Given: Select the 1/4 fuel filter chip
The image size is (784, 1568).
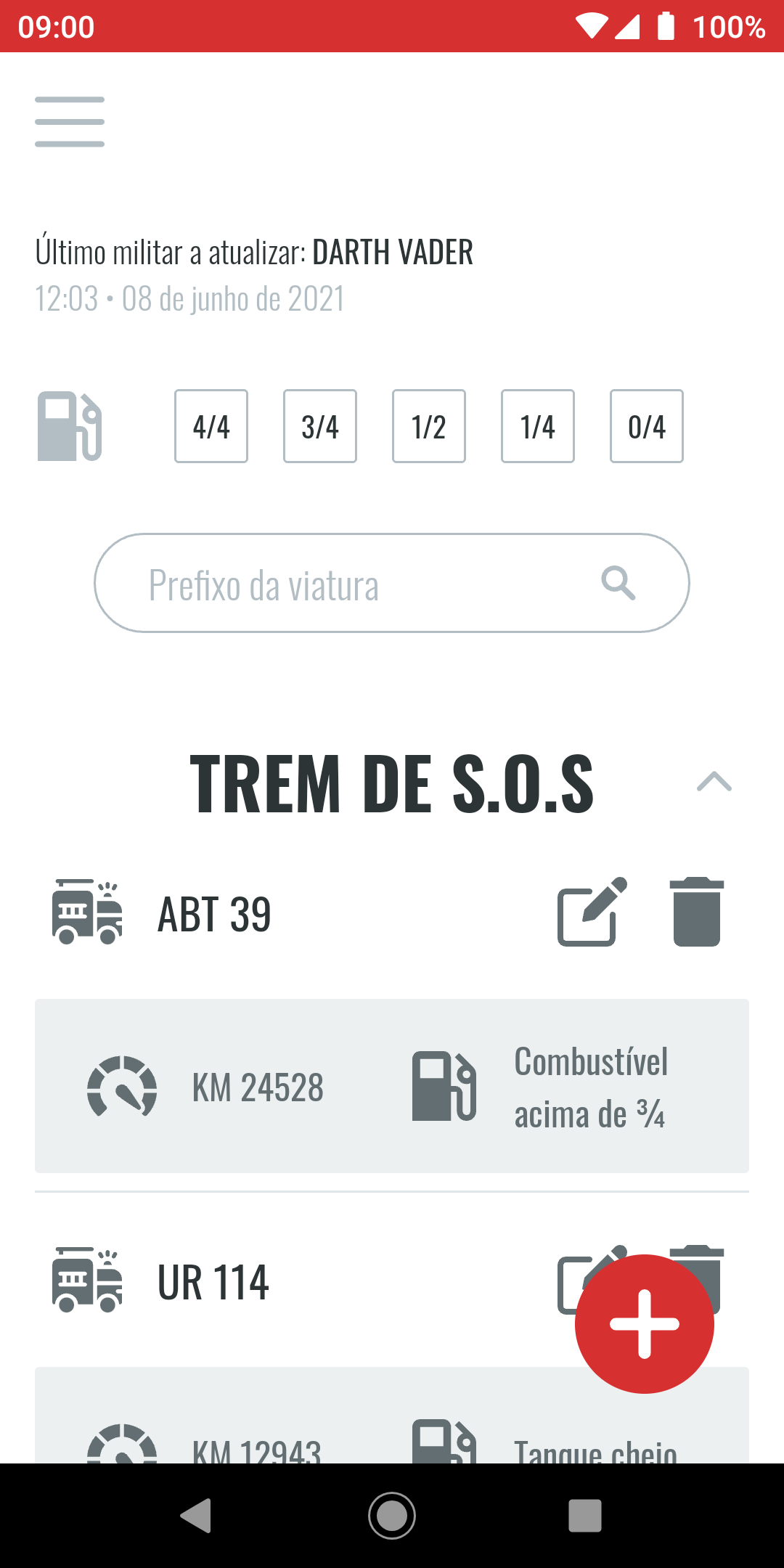Looking at the screenshot, I should 538,426.
